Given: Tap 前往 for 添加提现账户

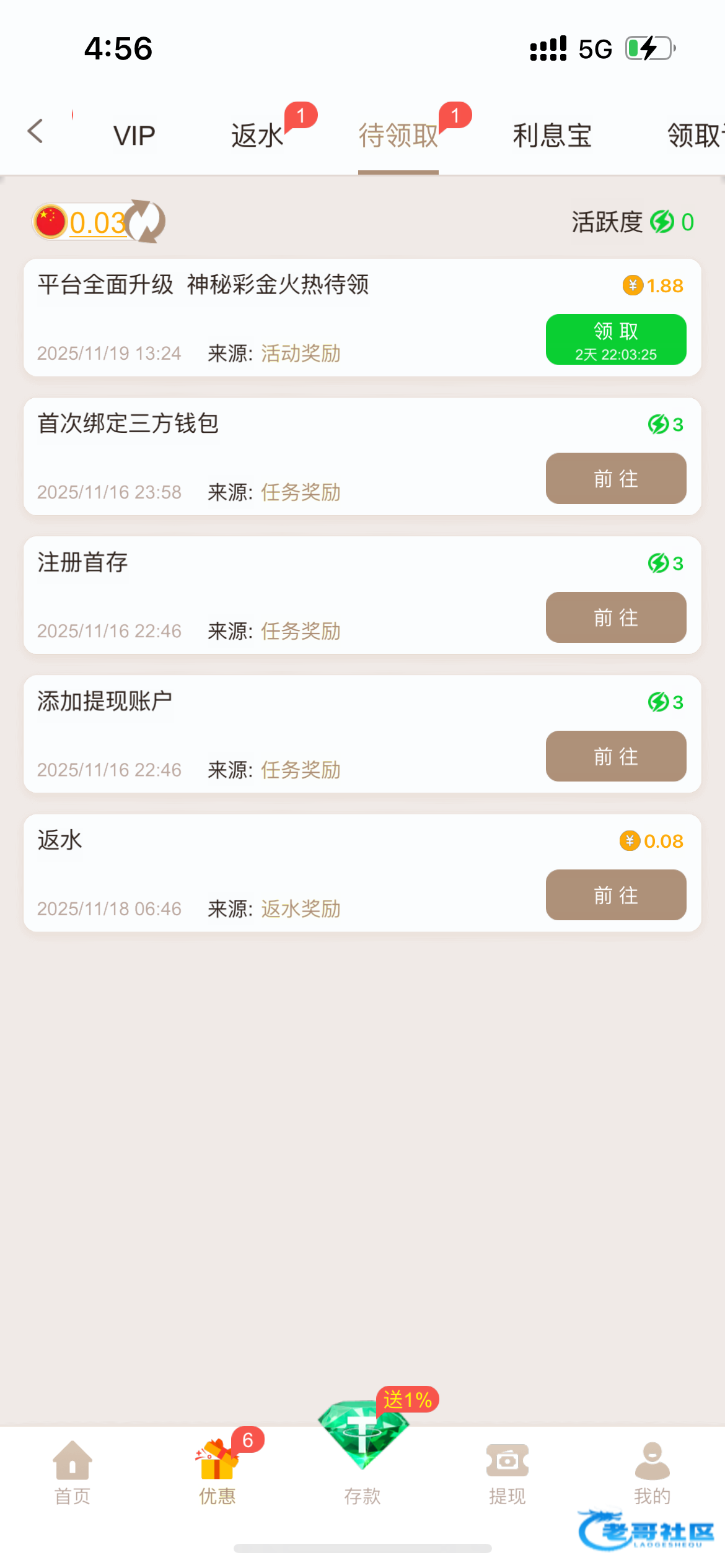Looking at the screenshot, I should 615,756.
